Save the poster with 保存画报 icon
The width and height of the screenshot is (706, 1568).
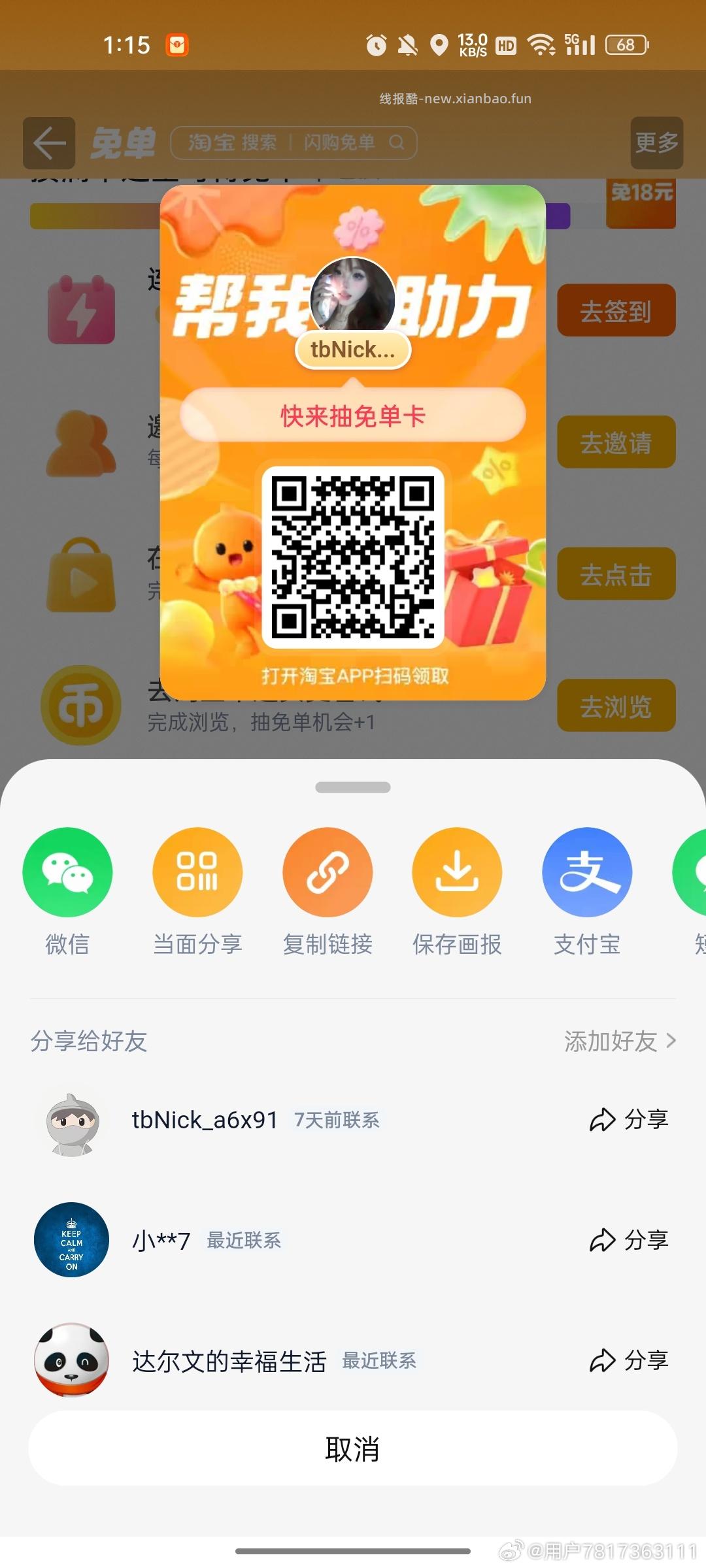pos(457,872)
